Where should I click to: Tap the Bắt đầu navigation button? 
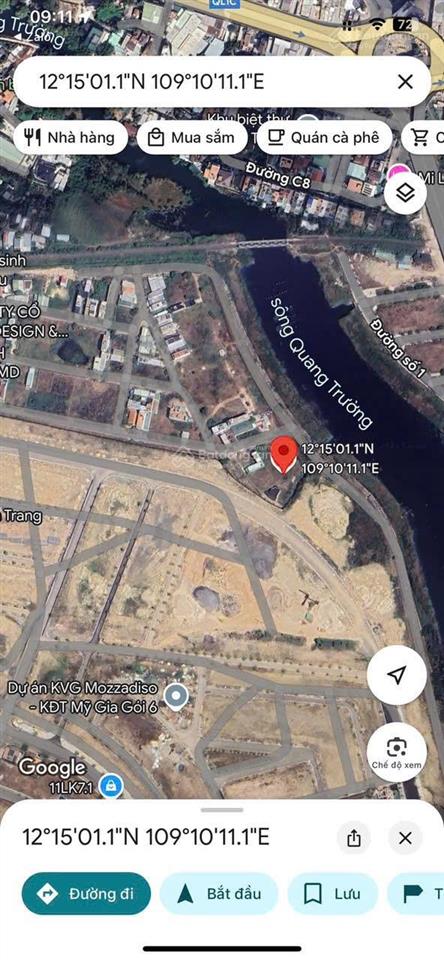219,894
